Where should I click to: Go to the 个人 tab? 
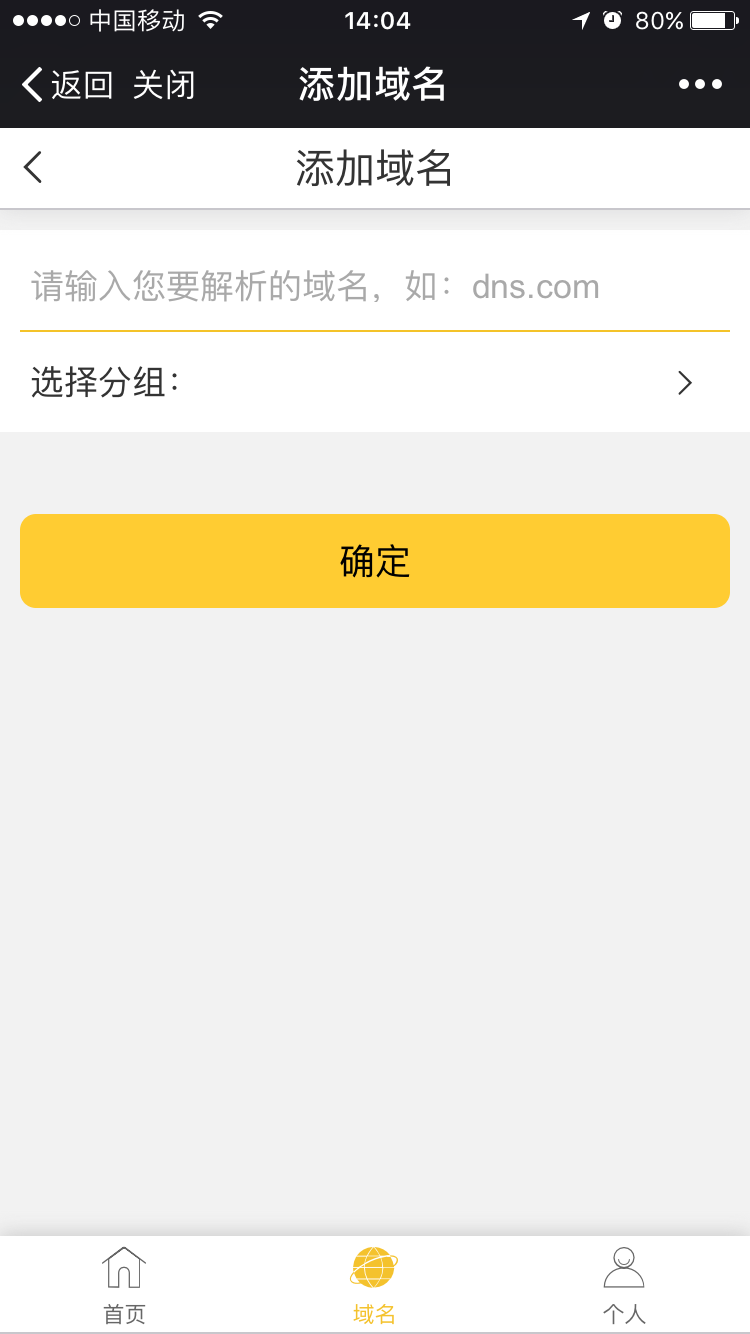pyautogui.click(x=624, y=1285)
